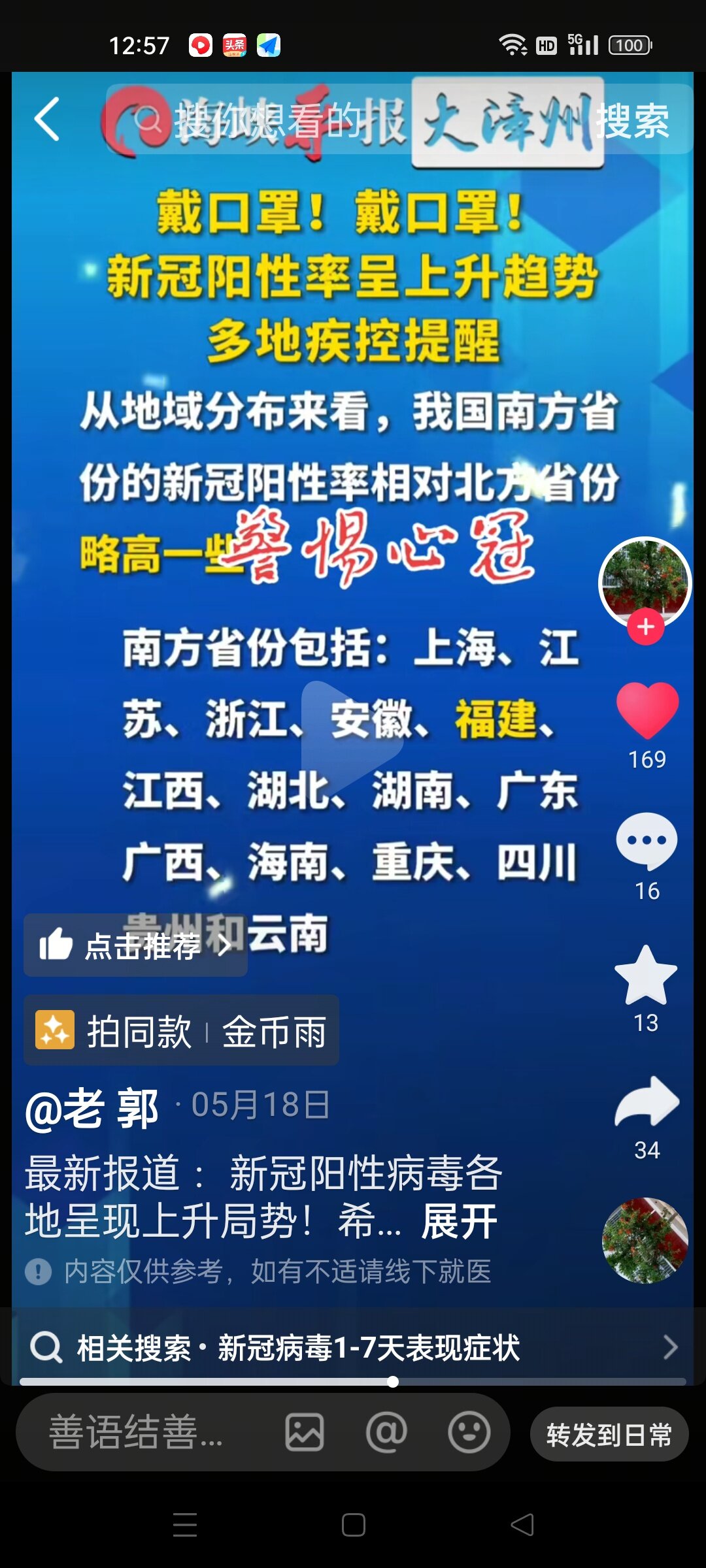Screen dimensions: 706x1568
Task: Open @老 郭's profile from the username
Action: pyautogui.click(x=92, y=1107)
